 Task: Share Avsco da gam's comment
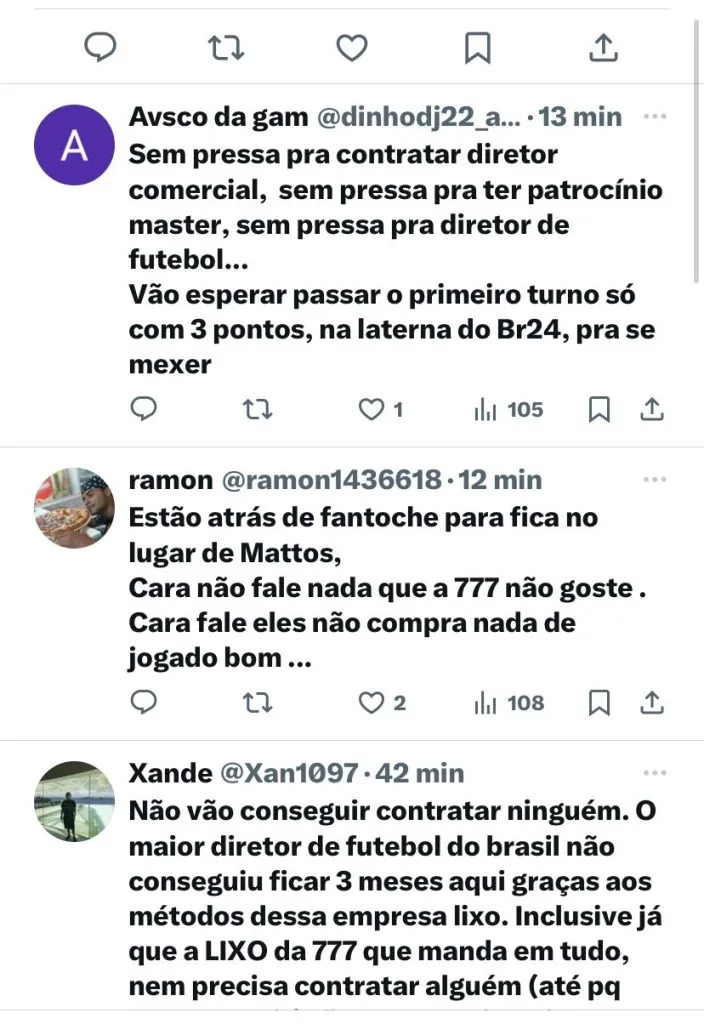pyautogui.click(x=652, y=409)
